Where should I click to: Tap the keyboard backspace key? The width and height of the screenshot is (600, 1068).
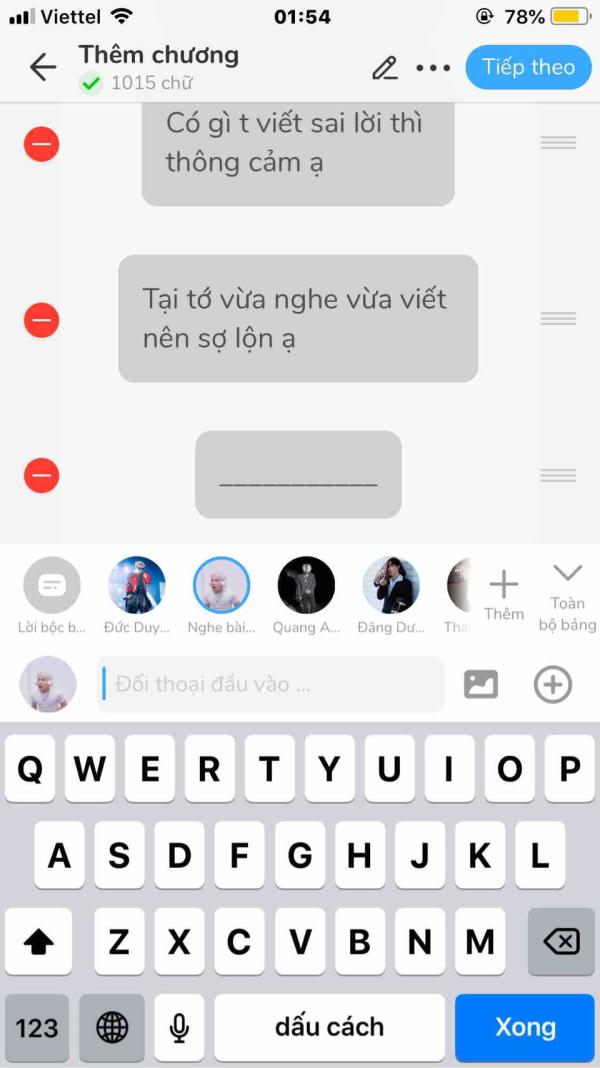point(561,941)
